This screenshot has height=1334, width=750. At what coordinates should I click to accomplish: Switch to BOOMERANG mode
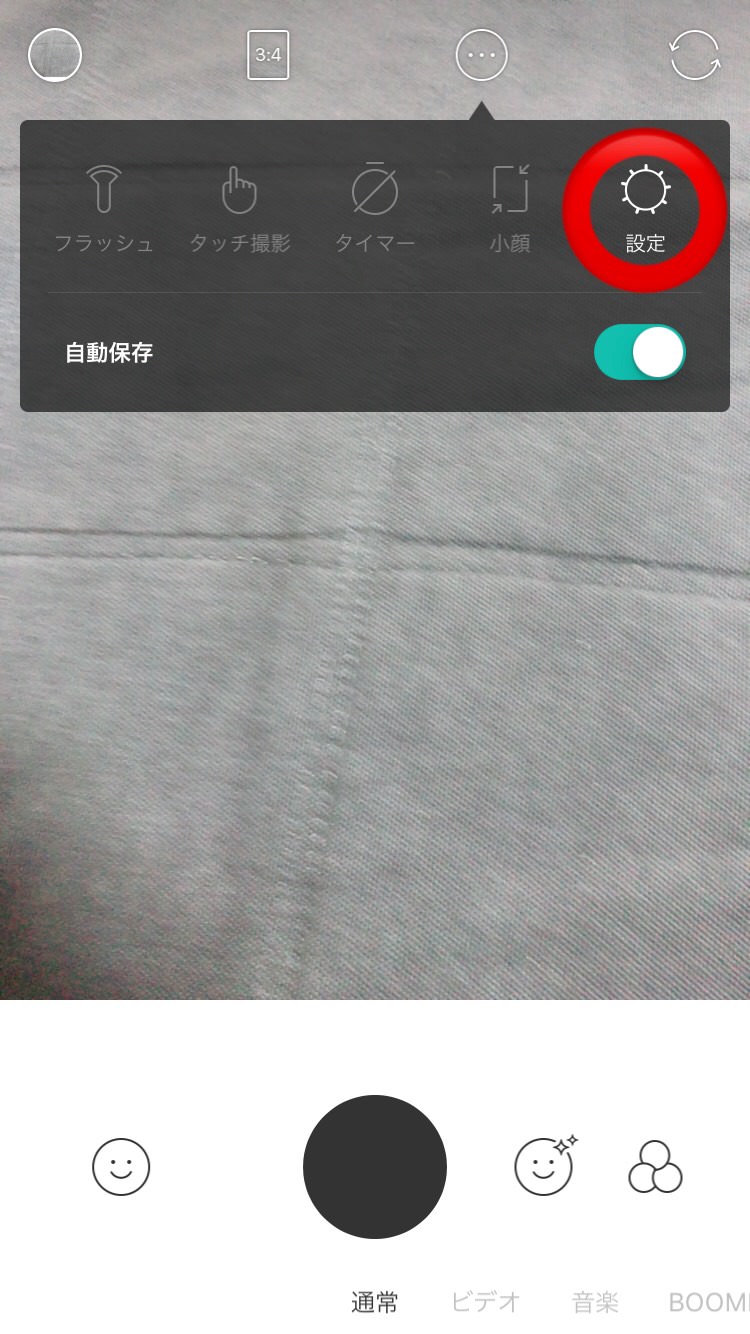708,1302
